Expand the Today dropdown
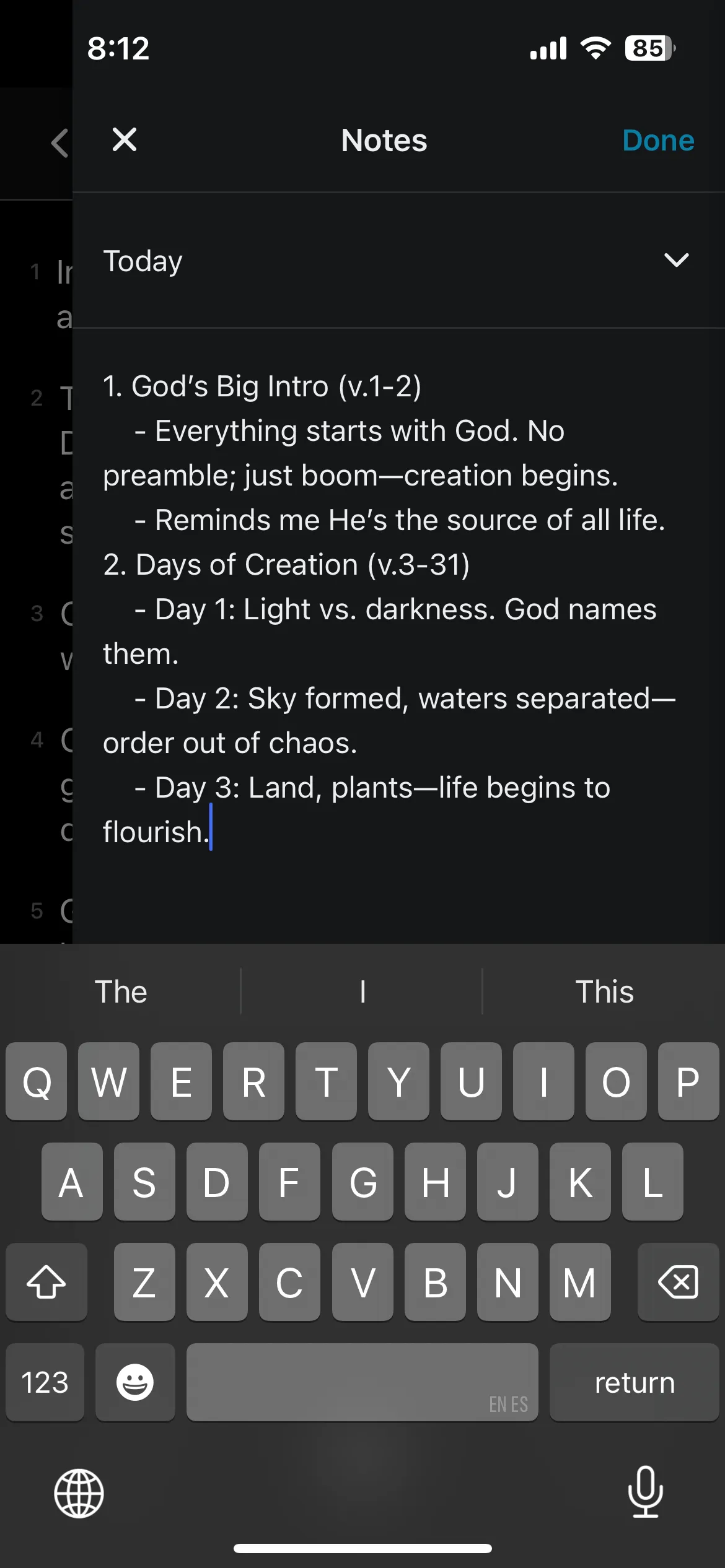Screen dimensions: 725x1568 coord(676,260)
